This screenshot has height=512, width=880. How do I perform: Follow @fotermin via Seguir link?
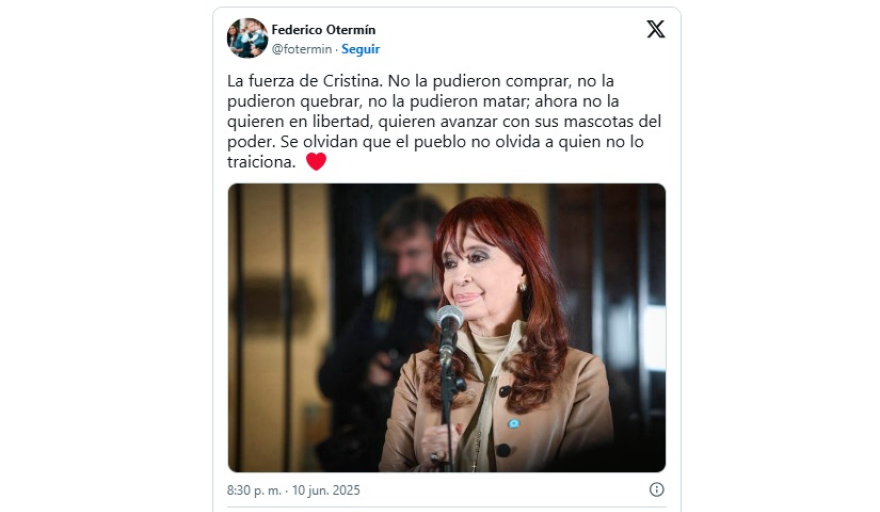360,49
